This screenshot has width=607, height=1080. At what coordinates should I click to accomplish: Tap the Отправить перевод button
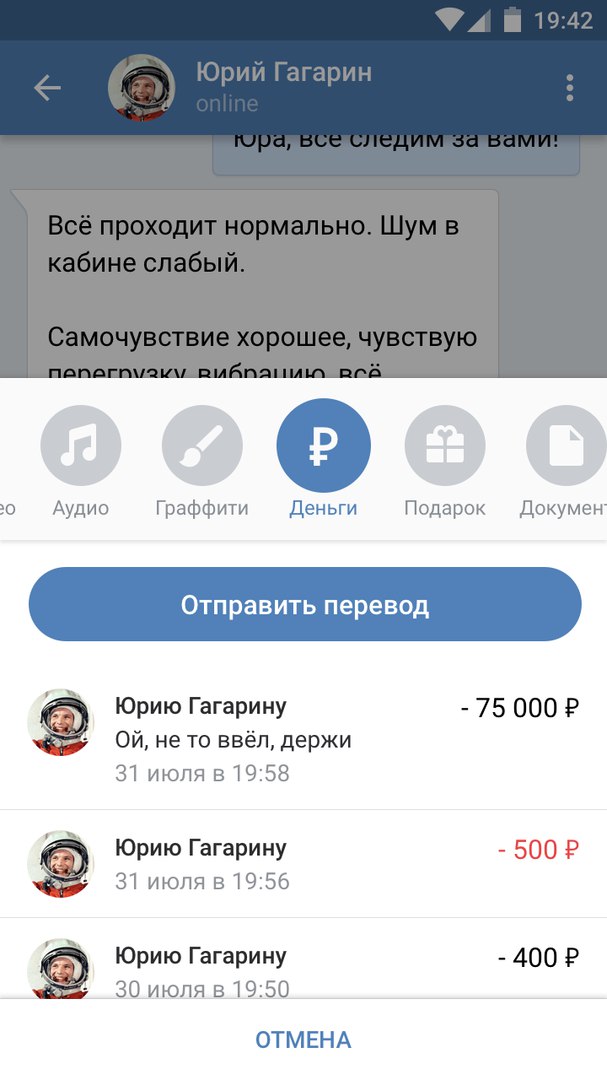pos(304,605)
